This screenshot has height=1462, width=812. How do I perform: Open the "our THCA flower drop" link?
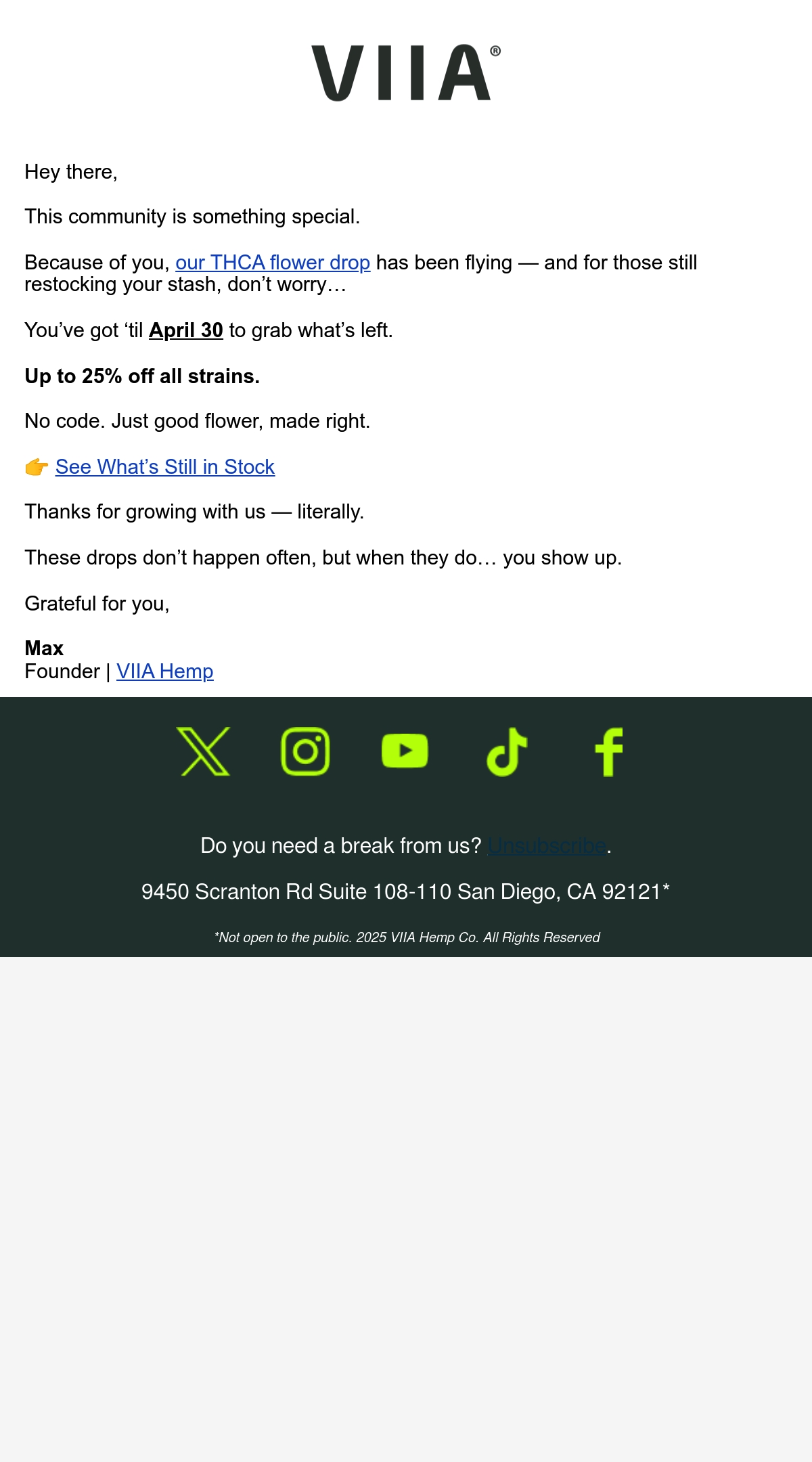273,263
